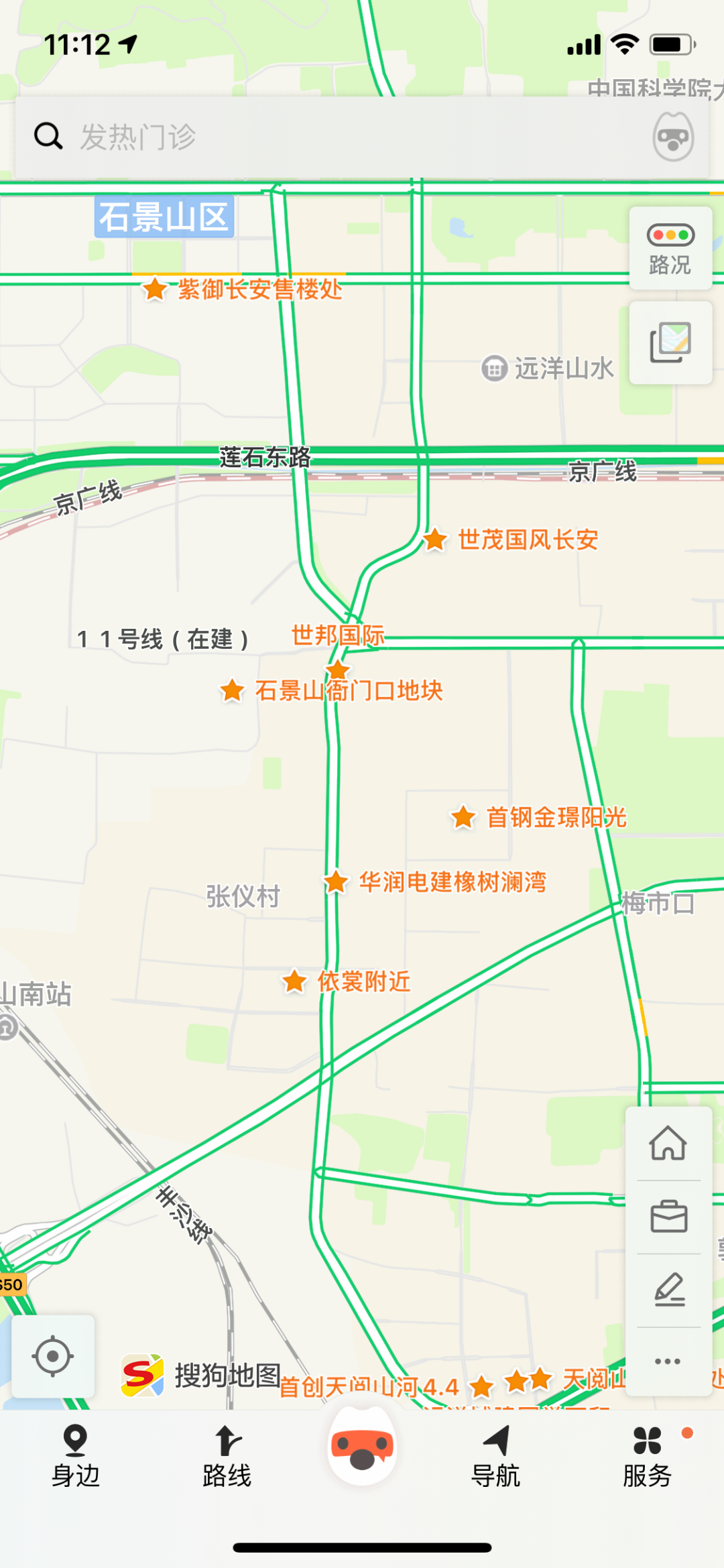Screen dimensions: 724x1568
Task: Navigate to saved home location
Action: click(668, 1143)
